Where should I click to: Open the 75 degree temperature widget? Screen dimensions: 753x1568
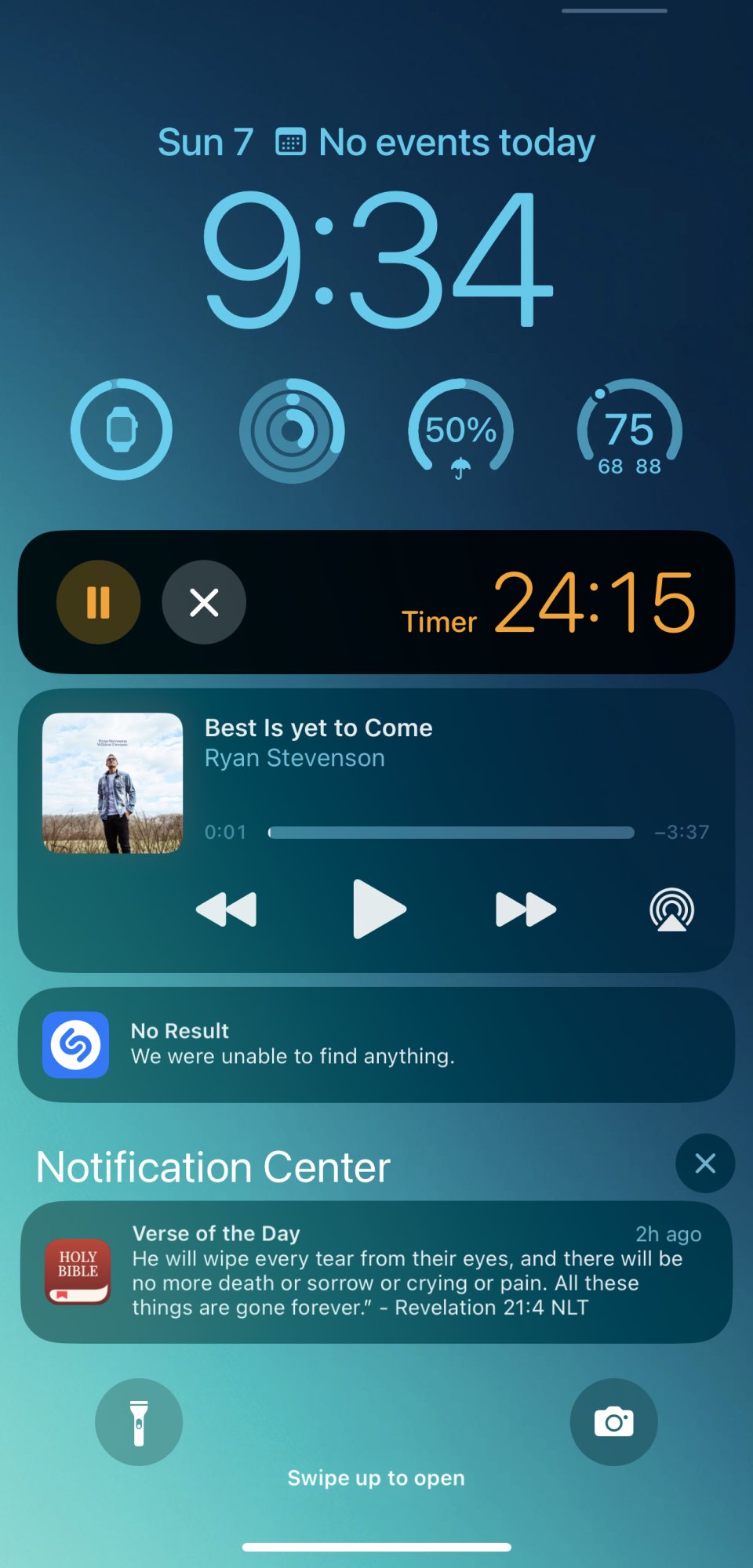tap(630, 430)
